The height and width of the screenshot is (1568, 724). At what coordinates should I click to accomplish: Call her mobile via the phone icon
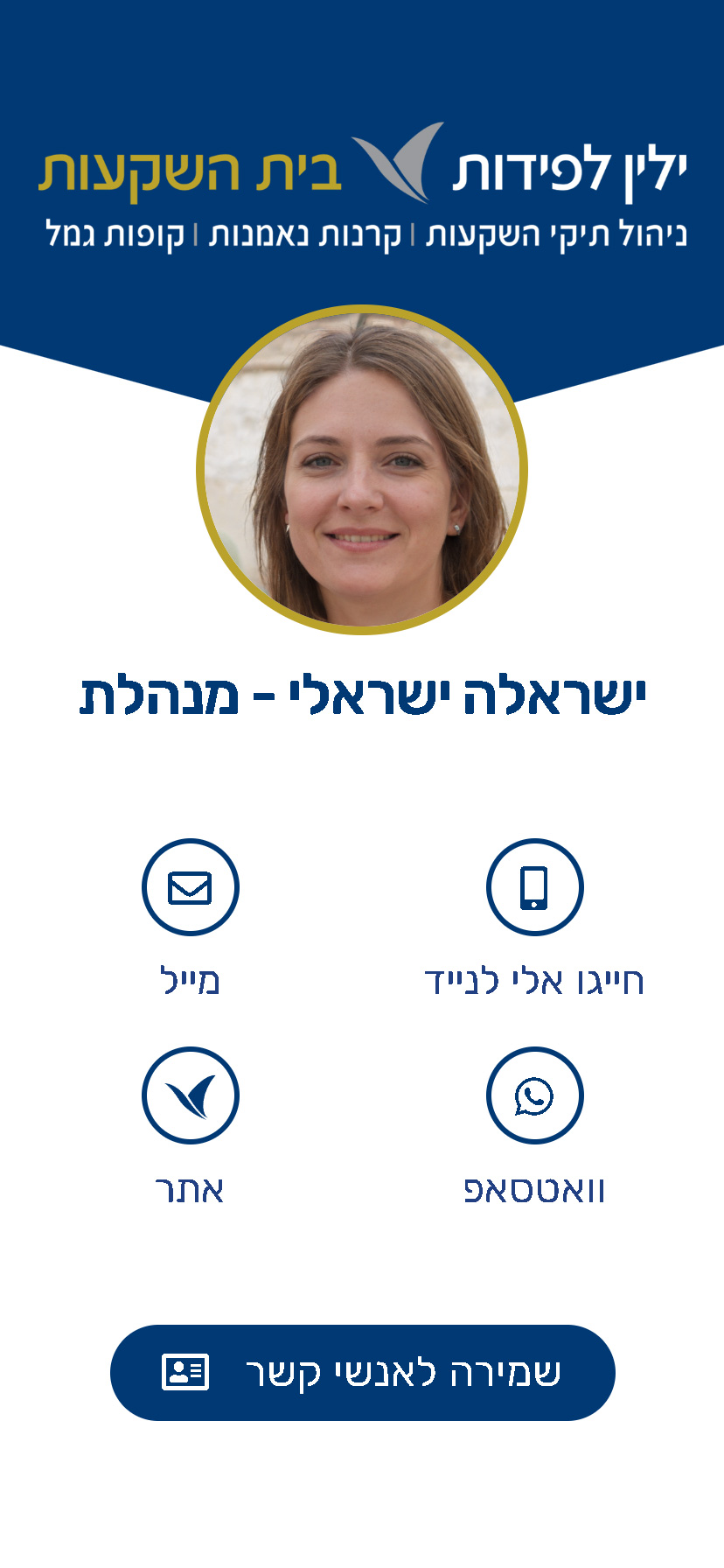click(x=534, y=887)
